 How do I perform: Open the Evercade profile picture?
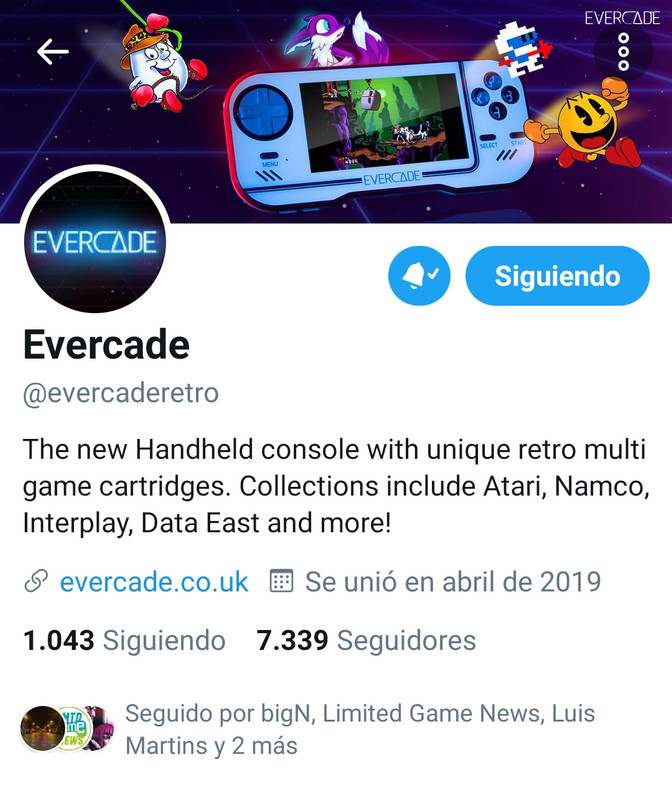95,242
